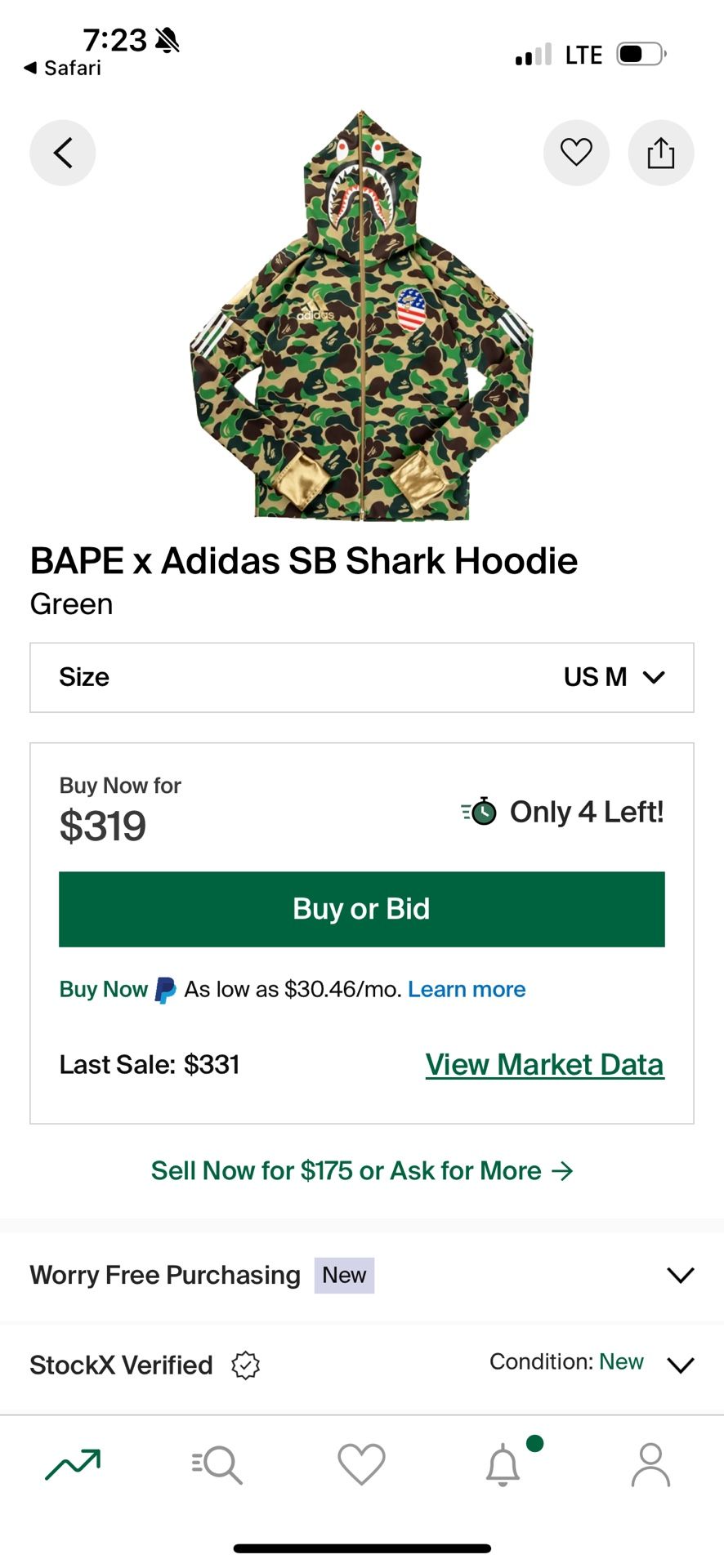Open Favorites via the heart nav icon
Image resolution: width=724 pixels, height=1568 pixels.
362,1464
